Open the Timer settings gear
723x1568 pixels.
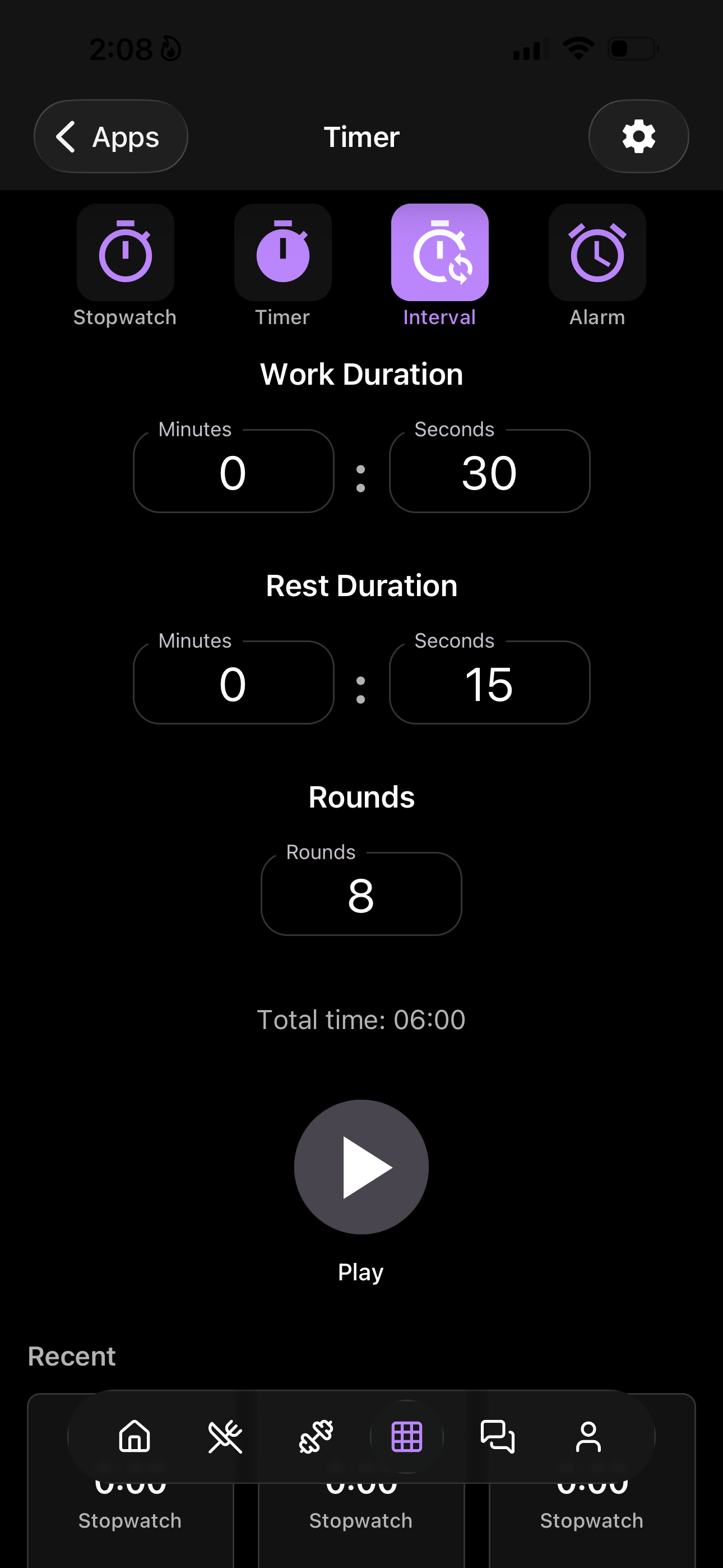click(638, 136)
